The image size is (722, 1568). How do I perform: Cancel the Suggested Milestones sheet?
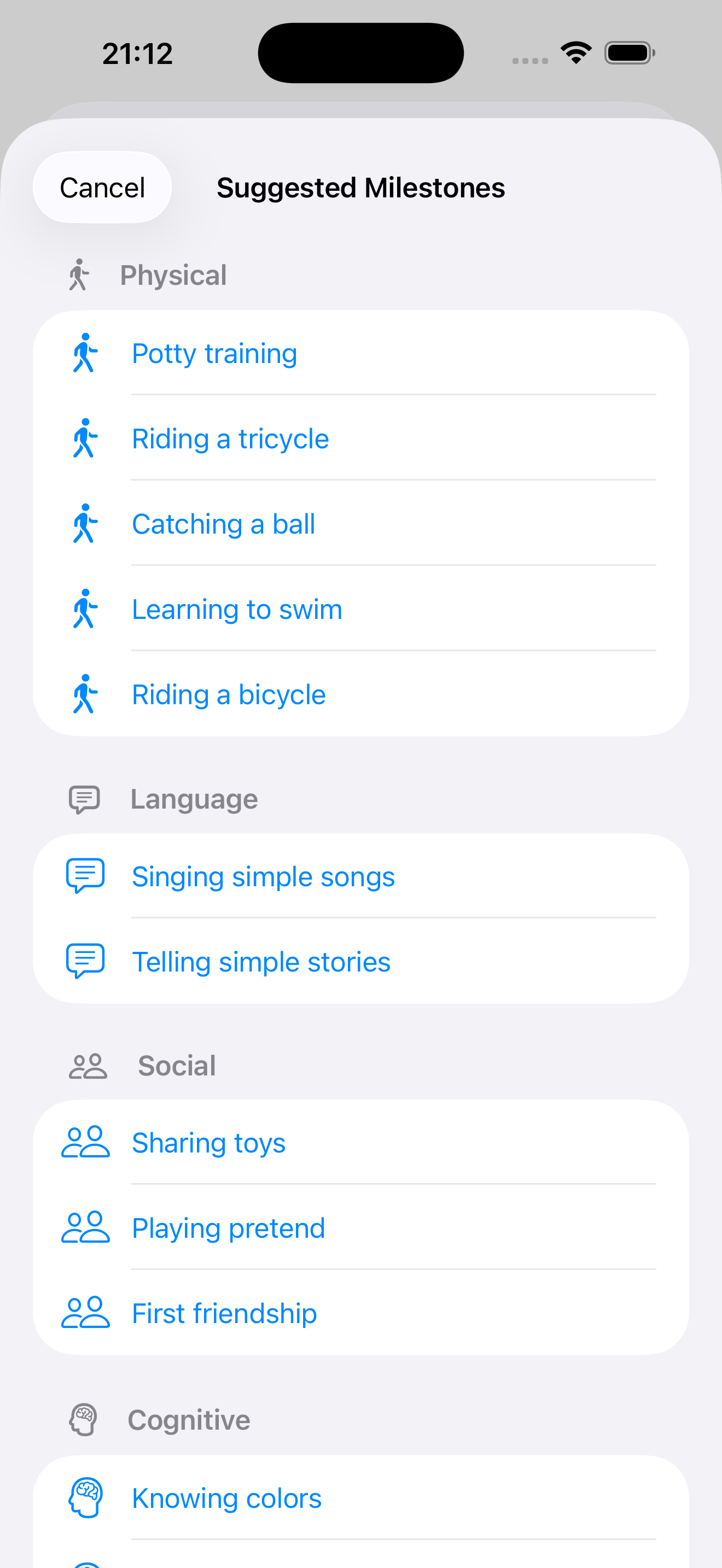102,188
